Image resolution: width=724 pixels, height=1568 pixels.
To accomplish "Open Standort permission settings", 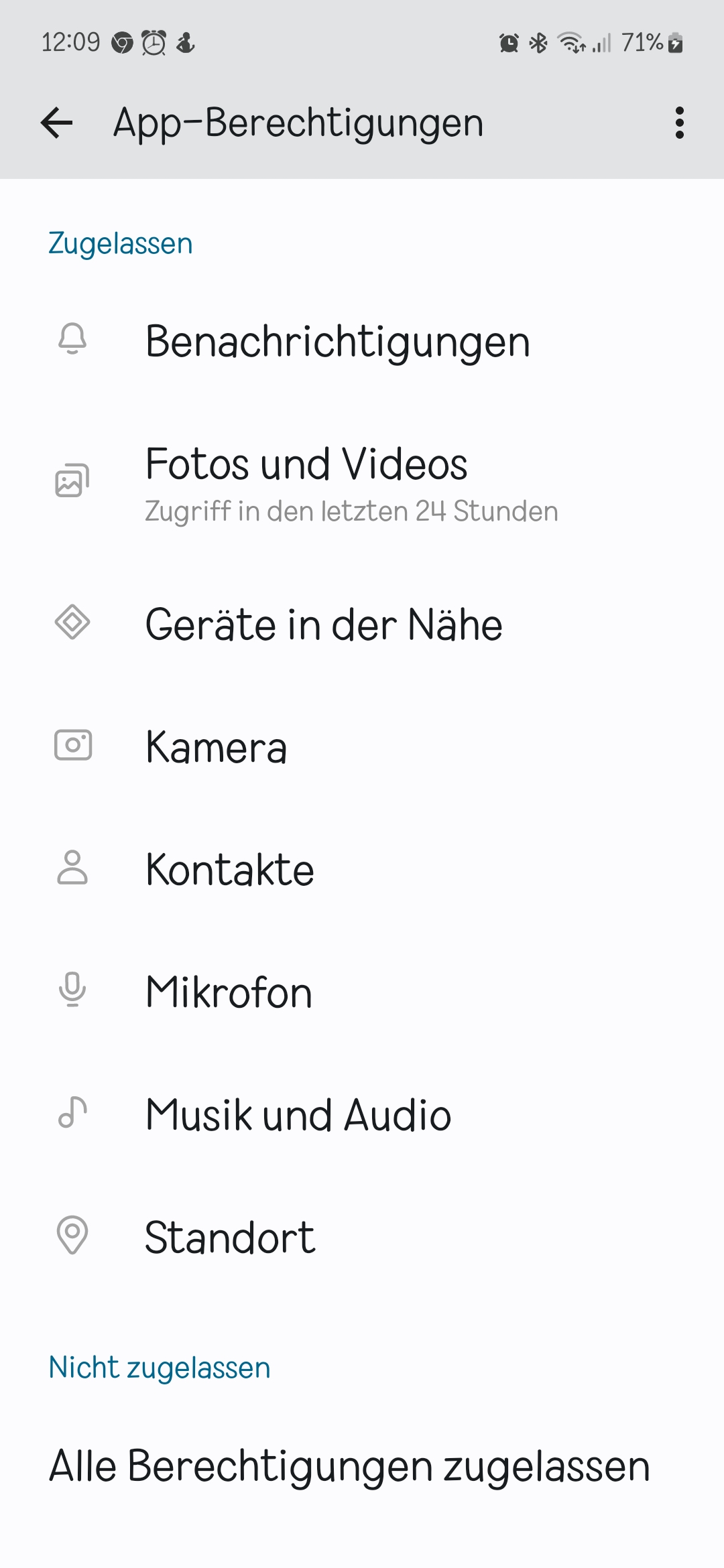I will pyautogui.click(x=230, y=1237).
